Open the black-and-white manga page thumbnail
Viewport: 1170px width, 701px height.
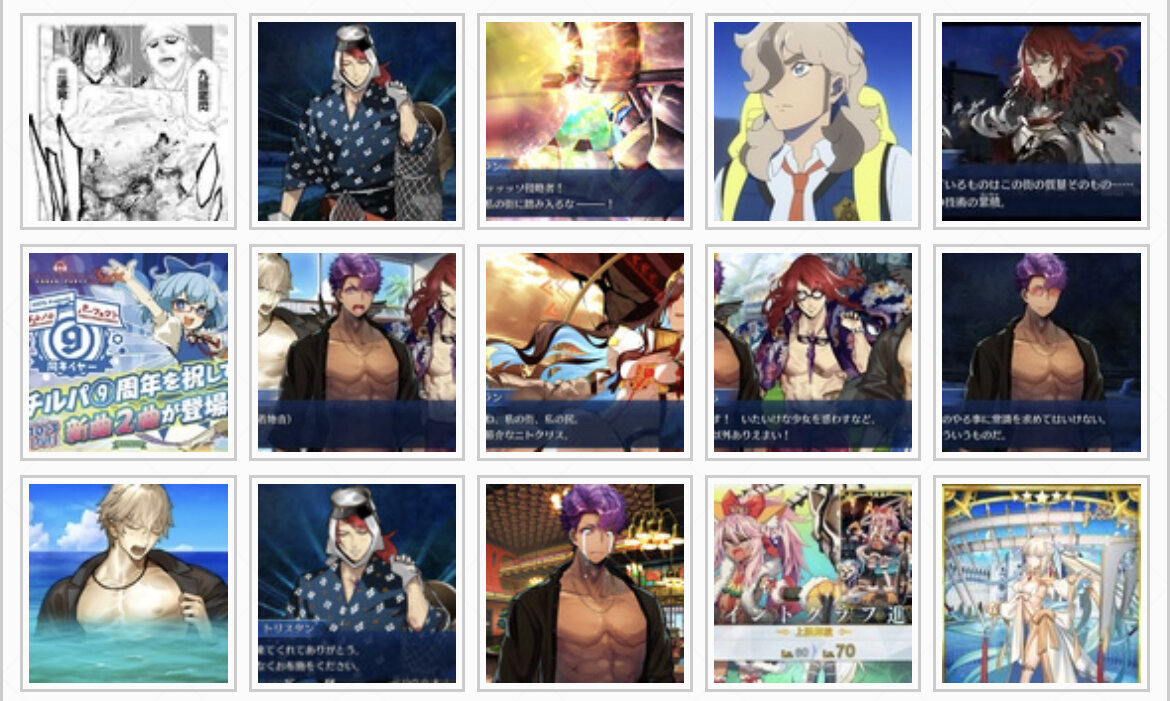pos(128,121)
